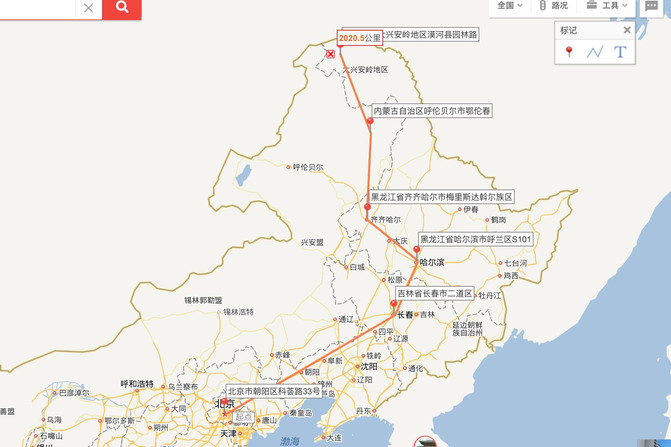Focus the map search input field
The image size is (671, 447).
pyautogui.click(x=35, y=8)
